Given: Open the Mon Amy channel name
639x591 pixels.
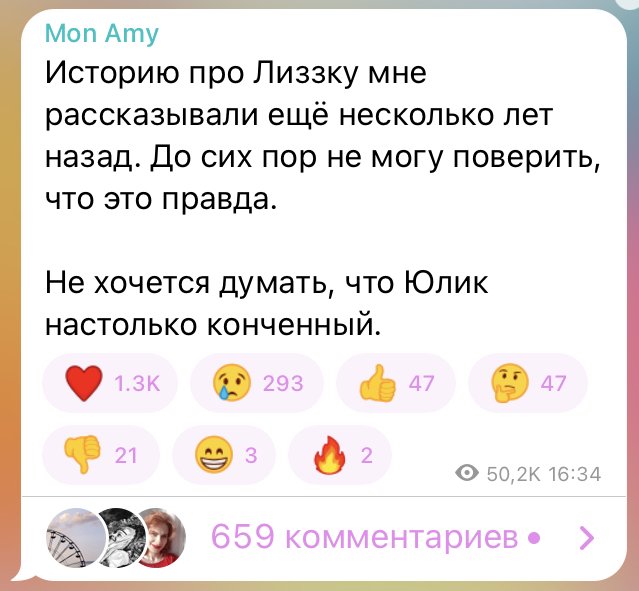Looking at the screenshot, I should point(101,35).
